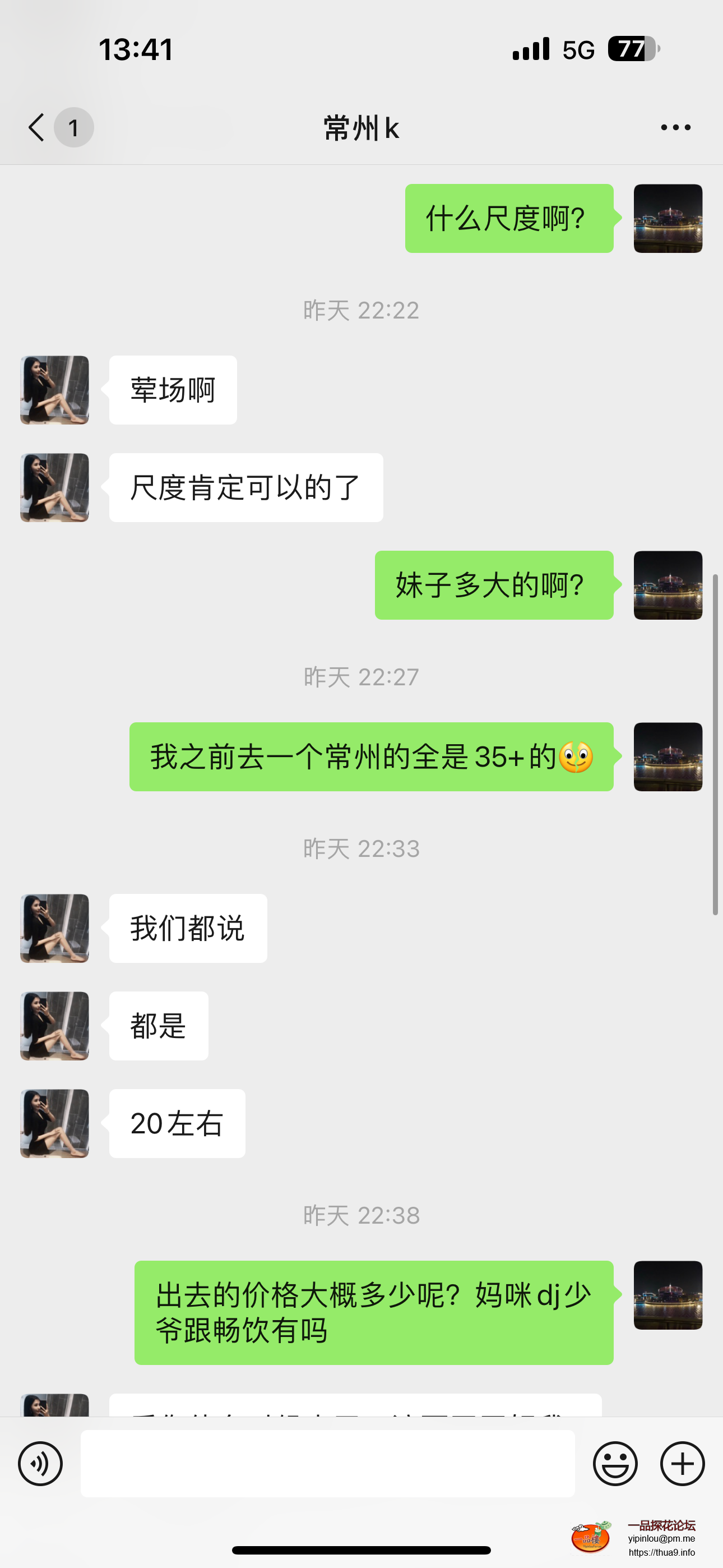Open your own avatar beside 什么尺度啊 message
This screenshot has width=723, height=1568.
coord(668,218)
